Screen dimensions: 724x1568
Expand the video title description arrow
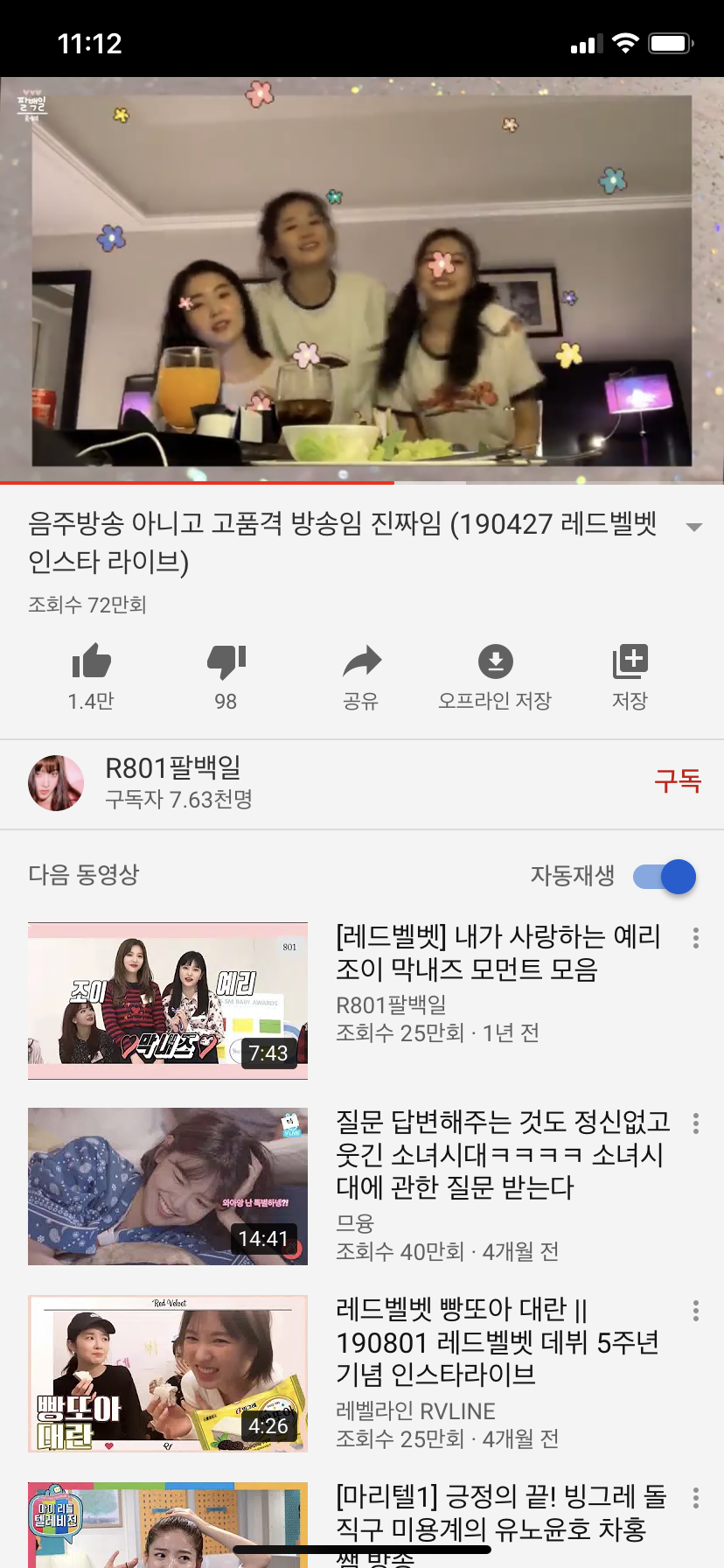coord(694,526)
